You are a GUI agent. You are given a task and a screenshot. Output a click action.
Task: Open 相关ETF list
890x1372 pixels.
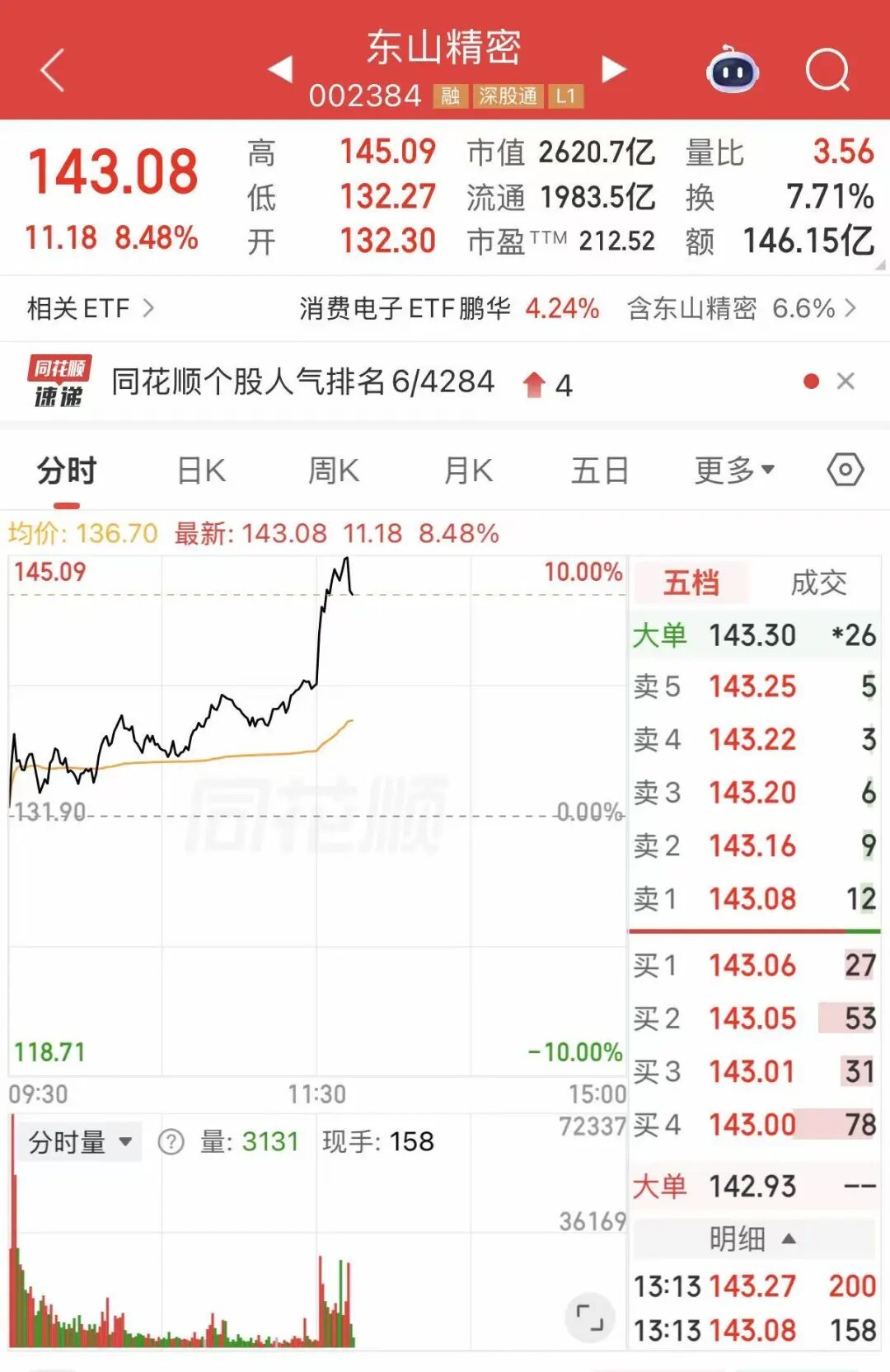tap(91, 308)
